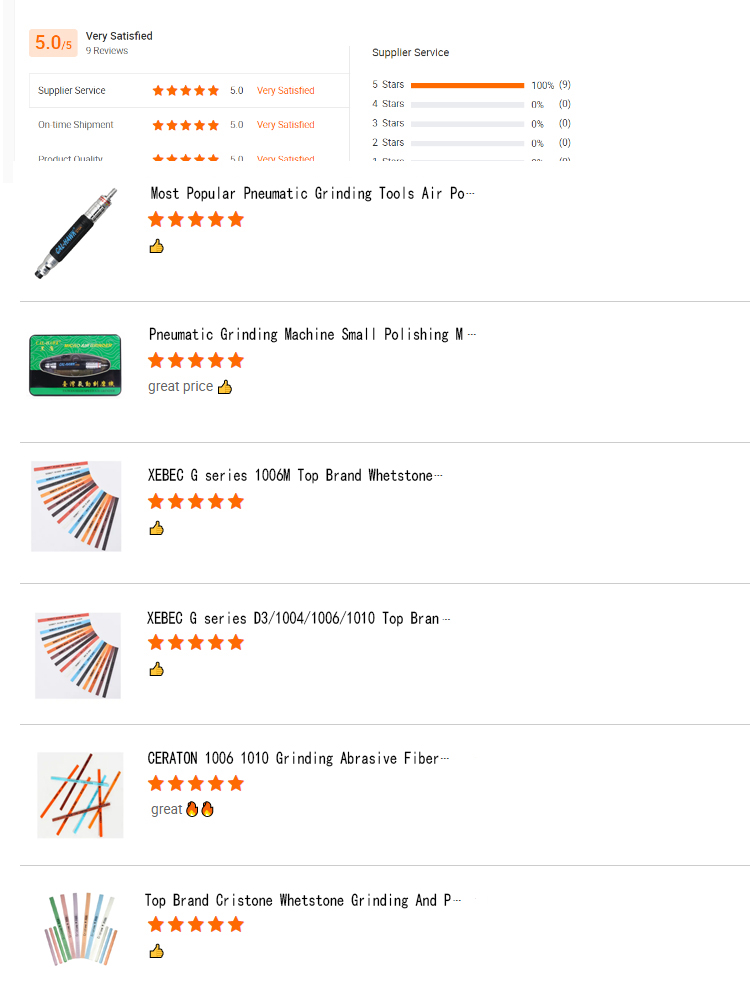The image size is (750, 1000).
Task: Click the thumbs-up icon on the XEBEC G series 1006M review
Action: (x=156, y=528)
